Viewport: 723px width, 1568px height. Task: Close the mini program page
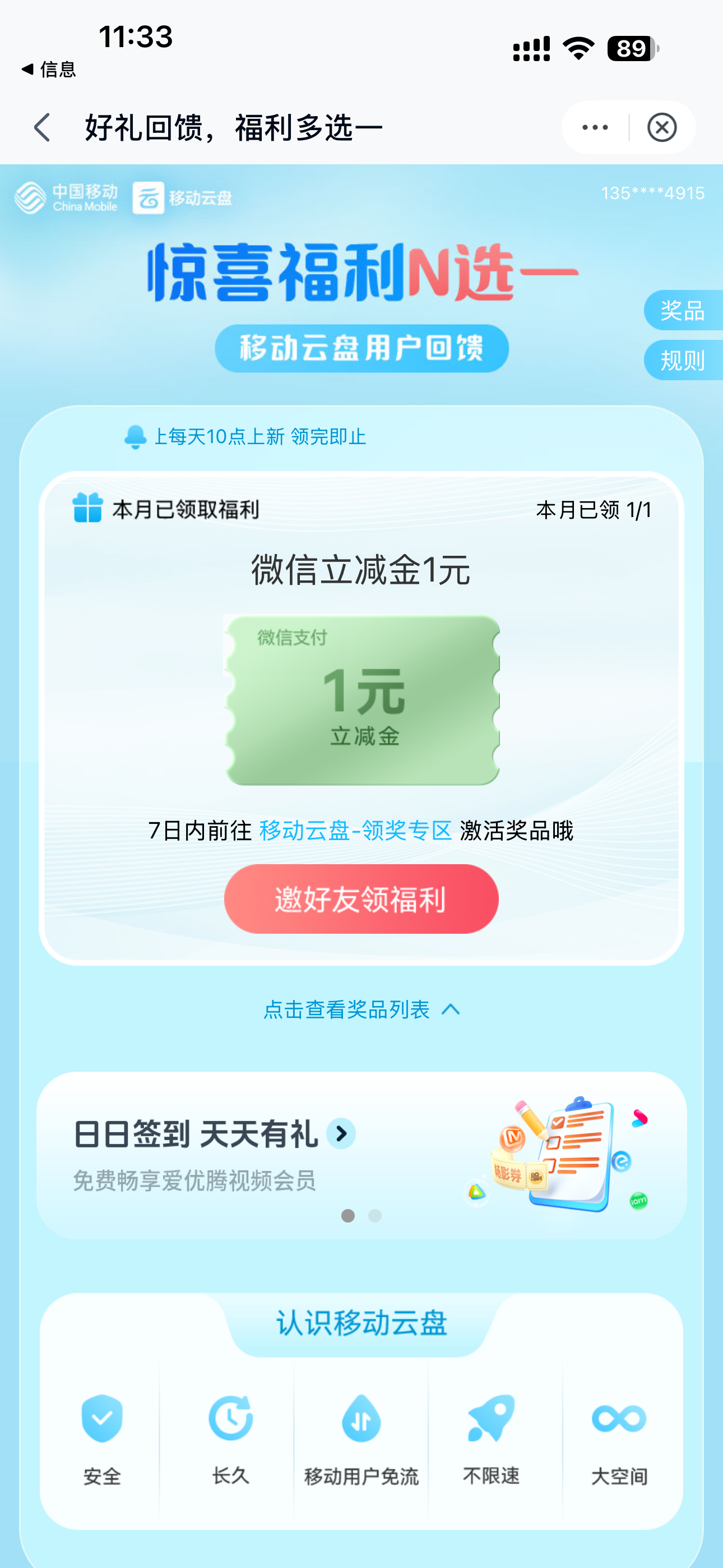coord(661,128)
